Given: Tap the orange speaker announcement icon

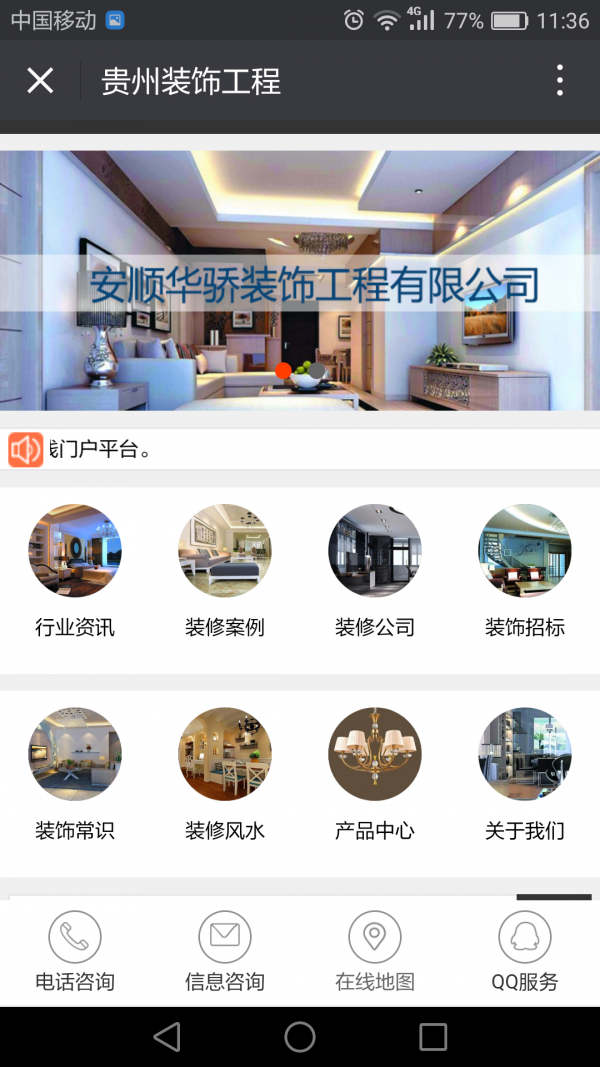Looking at the screenshot, I should (26, 450).
